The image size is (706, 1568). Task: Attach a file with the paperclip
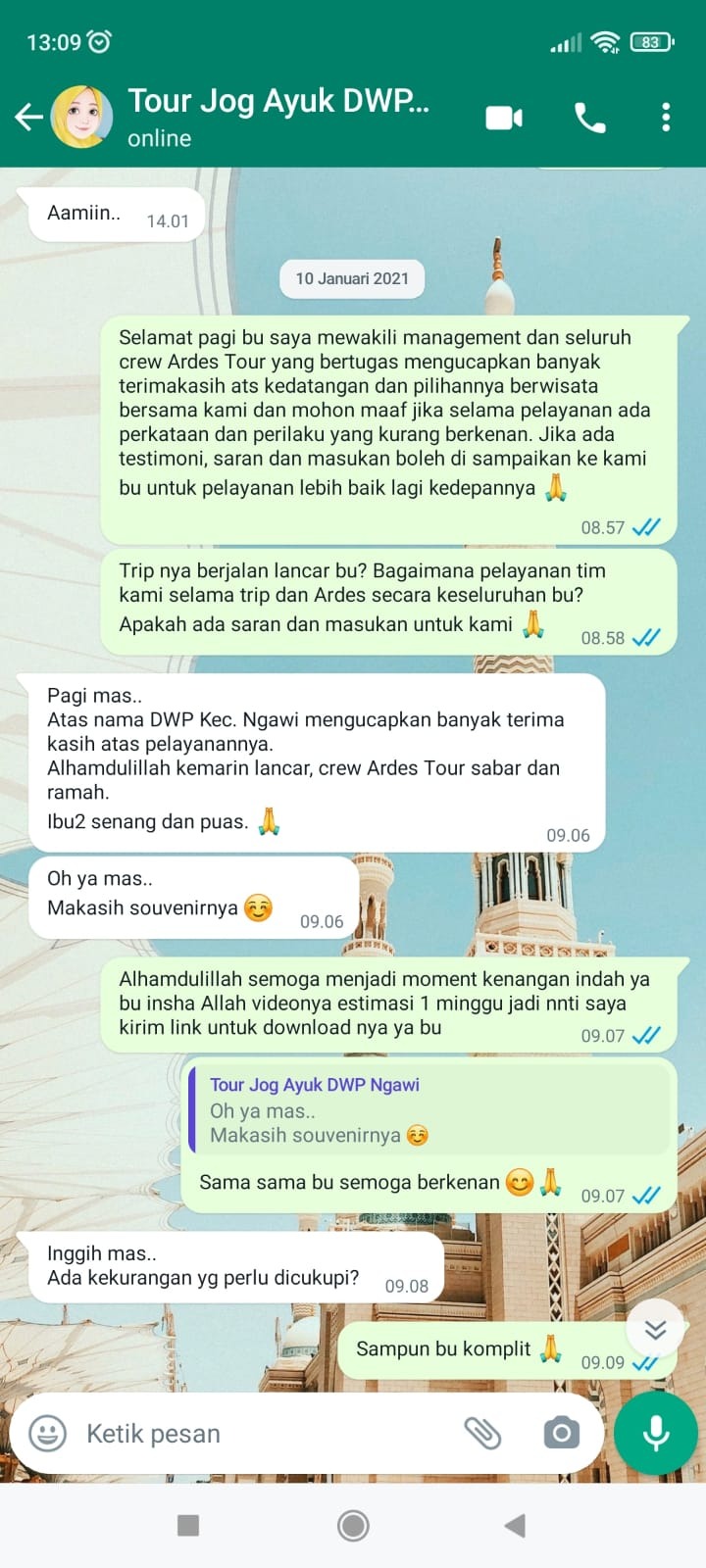(481, 1433)
